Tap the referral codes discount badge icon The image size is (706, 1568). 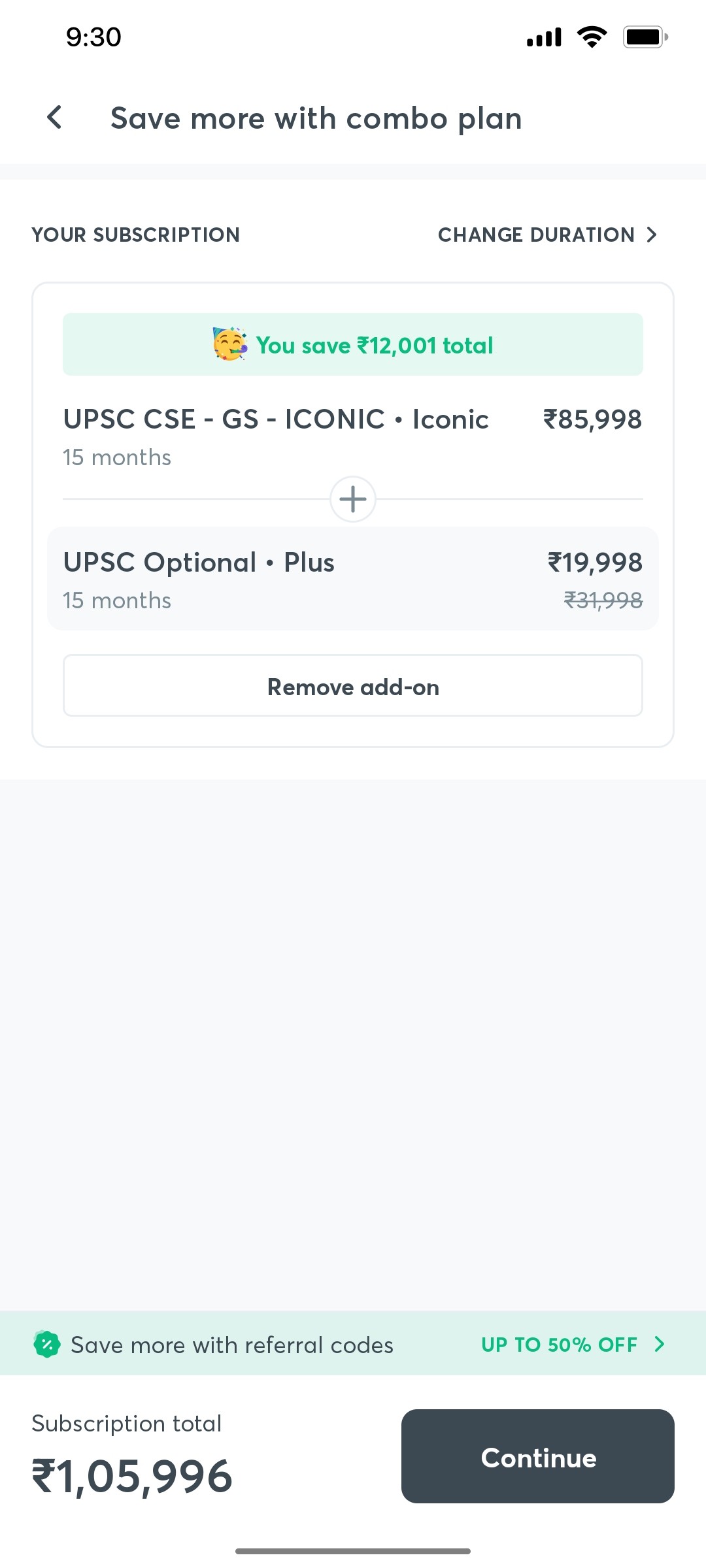tap(48, 1344)
